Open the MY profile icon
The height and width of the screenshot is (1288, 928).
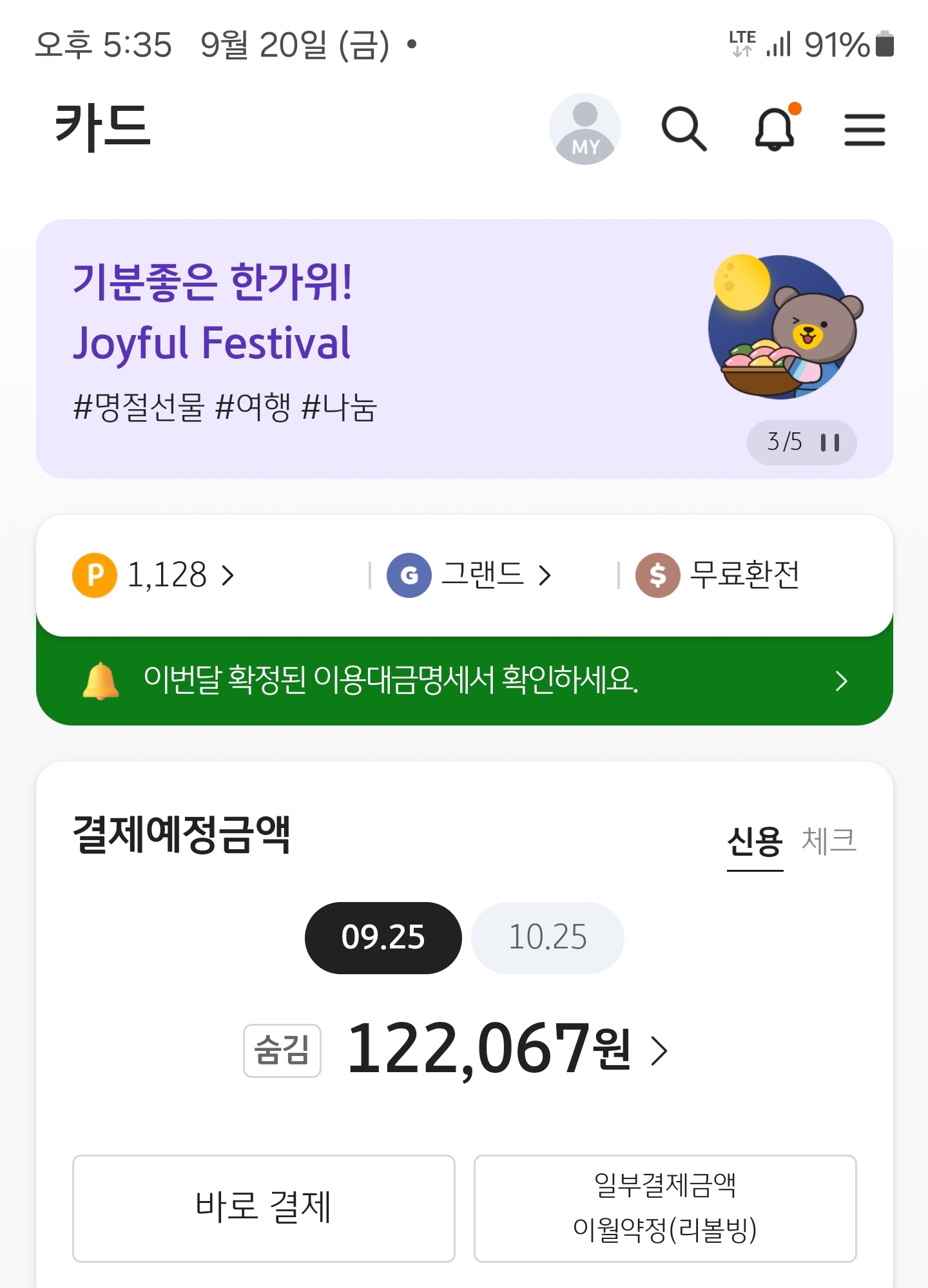(585, 129)
